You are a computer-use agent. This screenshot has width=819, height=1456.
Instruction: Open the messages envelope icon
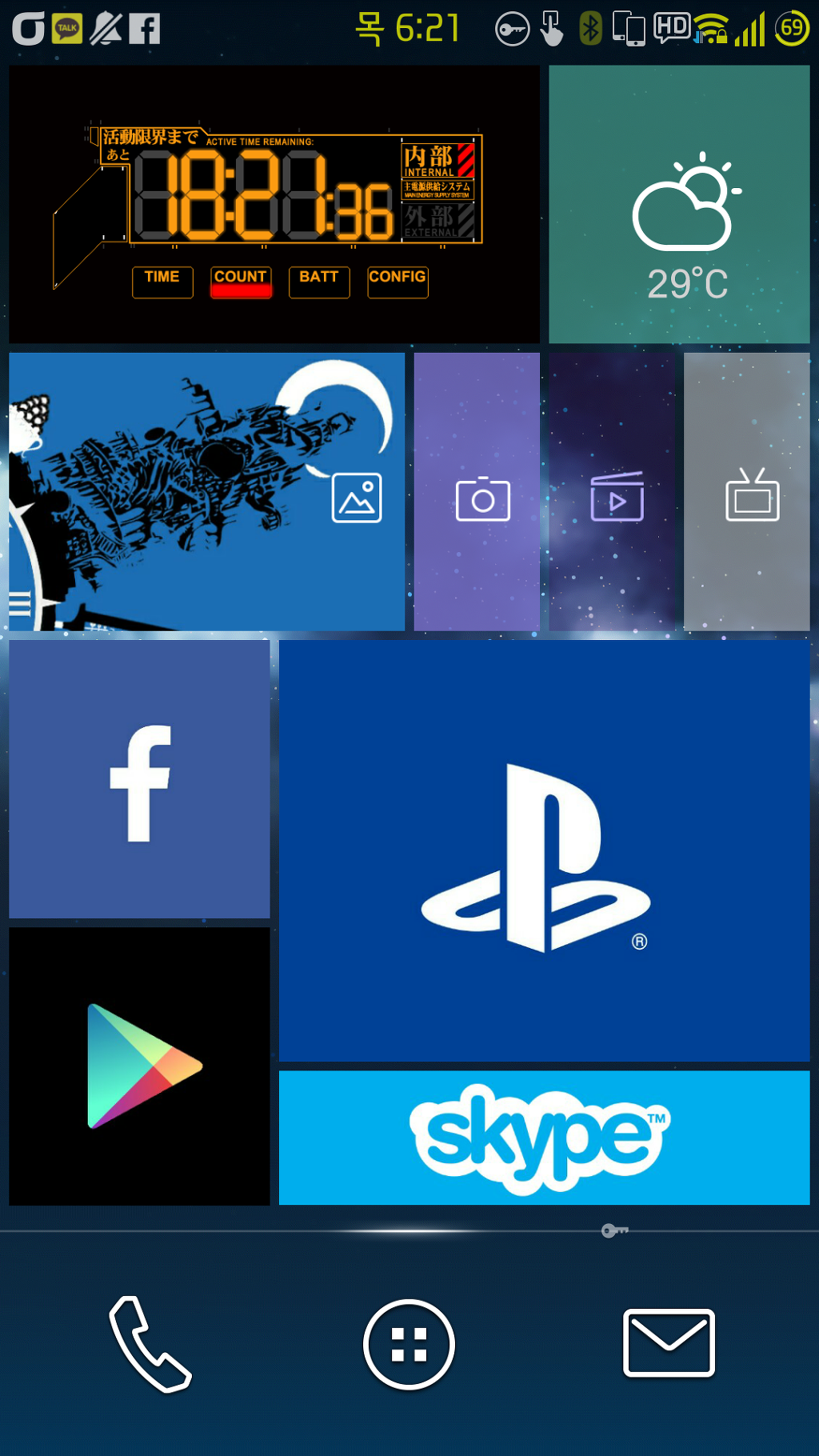point(669,1342)
